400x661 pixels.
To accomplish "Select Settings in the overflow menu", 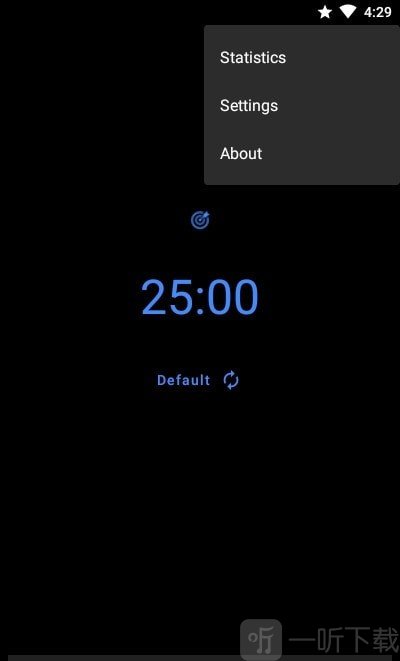I will pyautogui.click(x=301, y=105).
